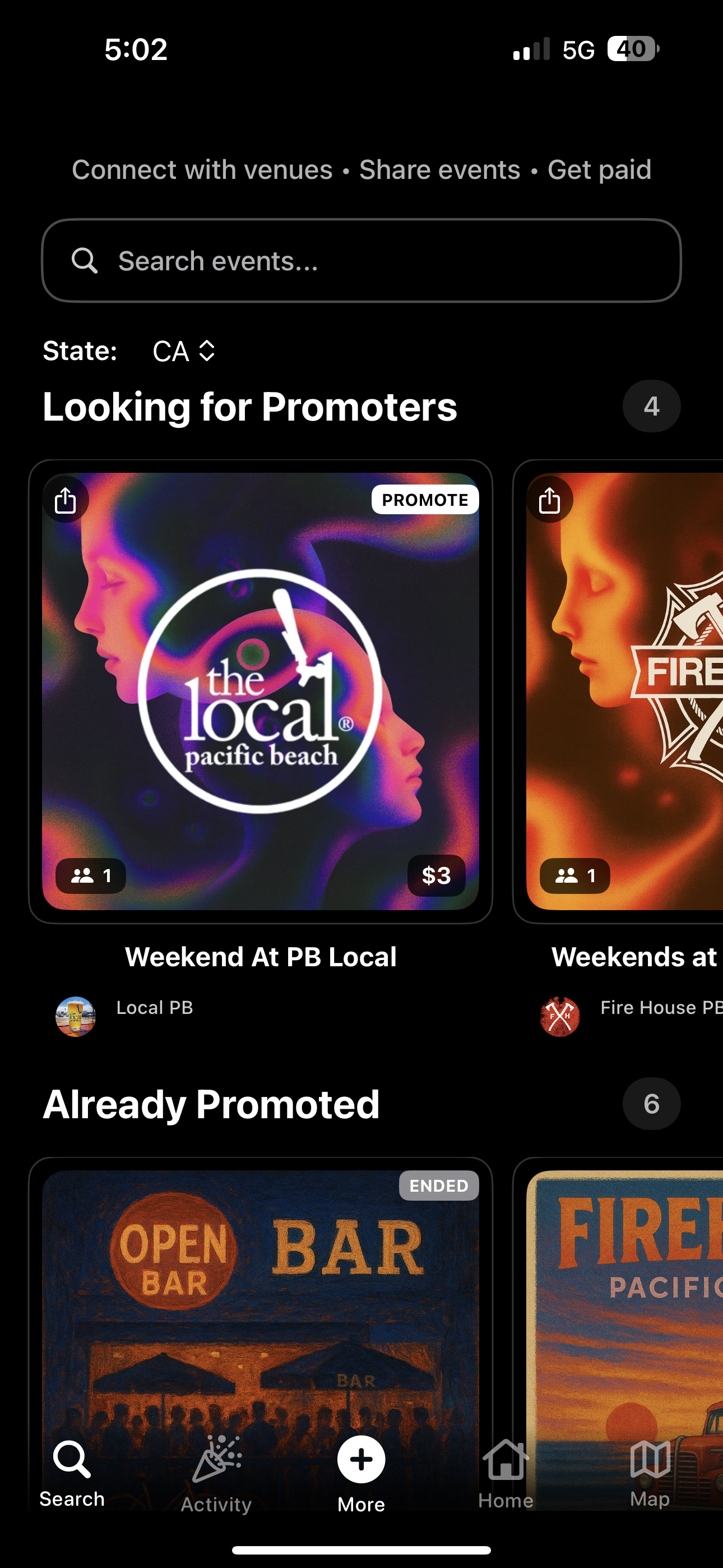Switch to the Activity tab
The image size is (723, 1568).
(216, 1473)
